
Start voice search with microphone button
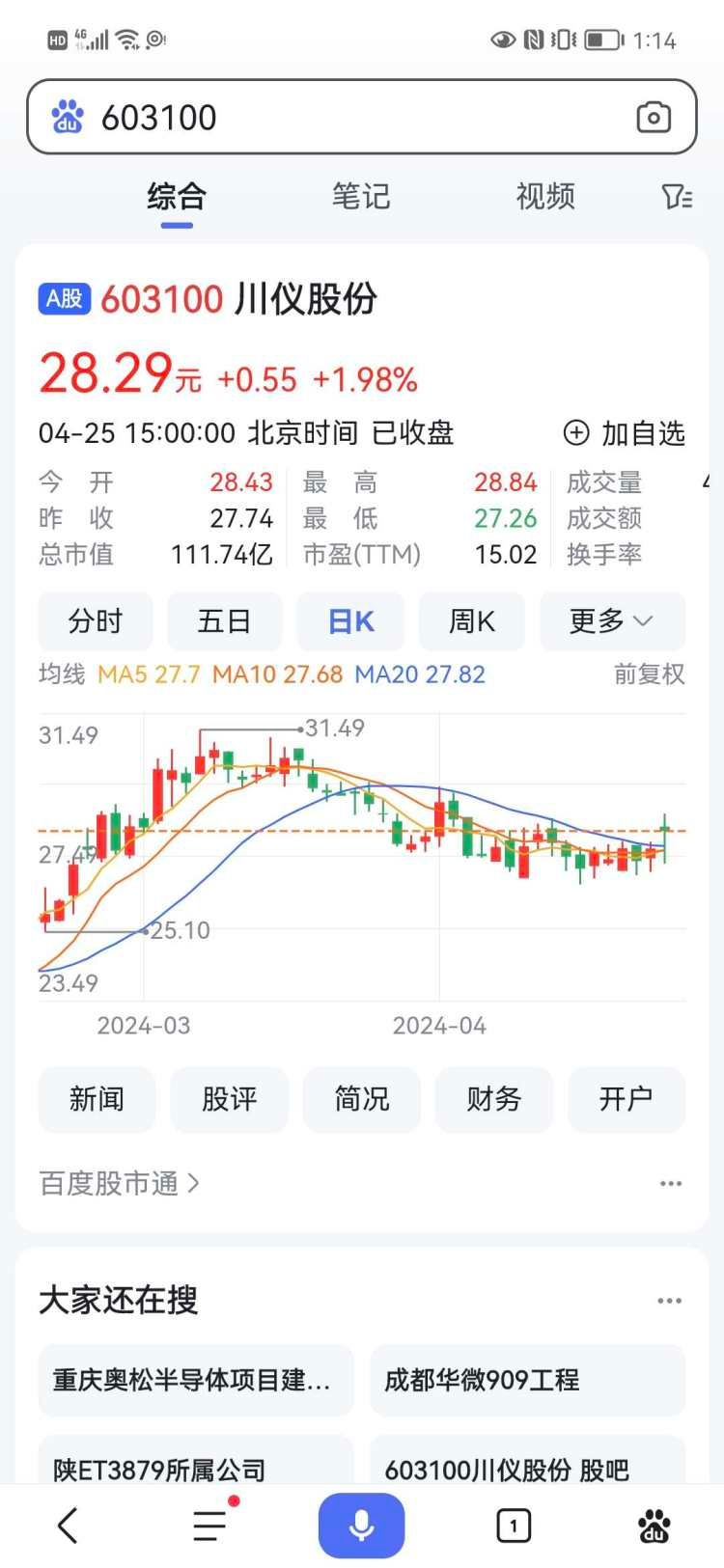[362, 1526]
